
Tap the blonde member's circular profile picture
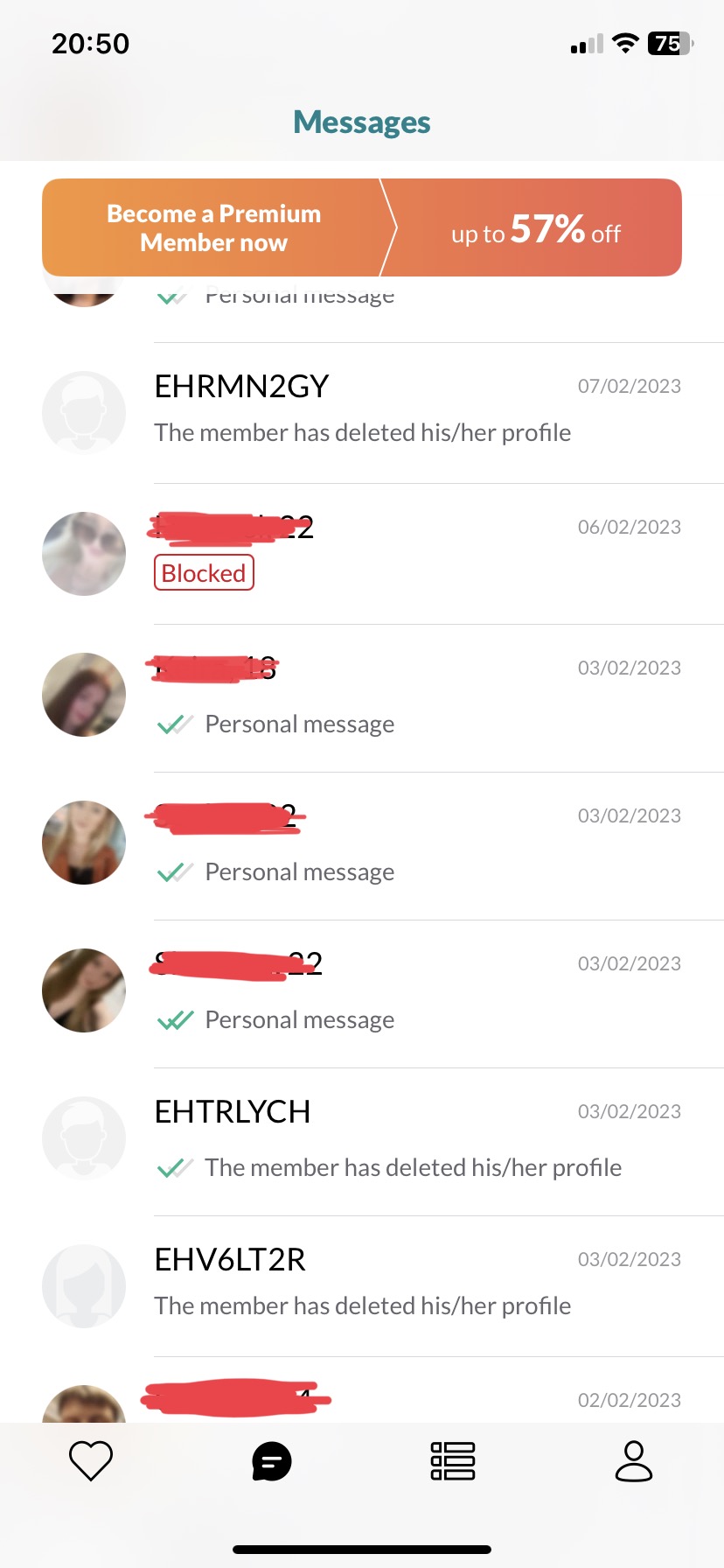coord(84,842)
